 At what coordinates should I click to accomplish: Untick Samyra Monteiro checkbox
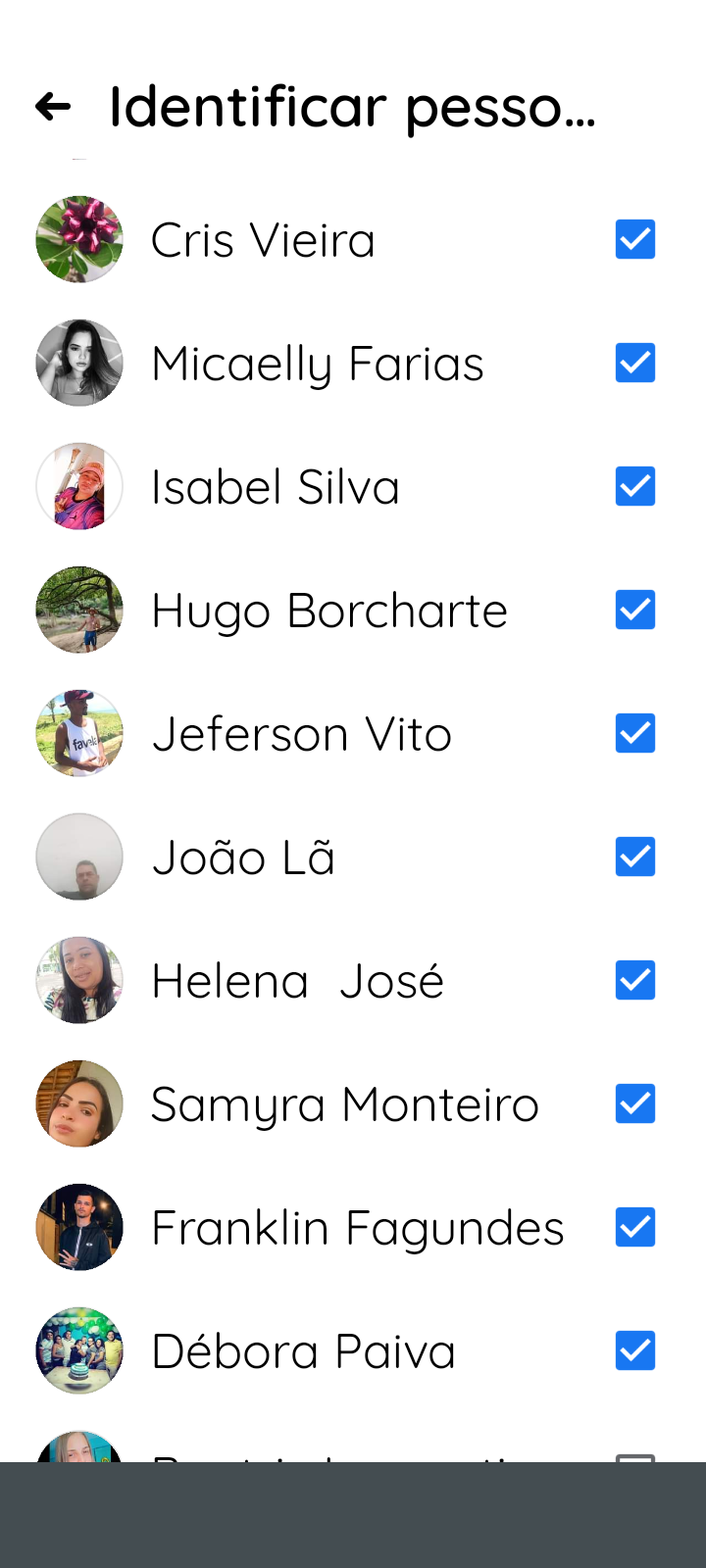[634, 1104]
